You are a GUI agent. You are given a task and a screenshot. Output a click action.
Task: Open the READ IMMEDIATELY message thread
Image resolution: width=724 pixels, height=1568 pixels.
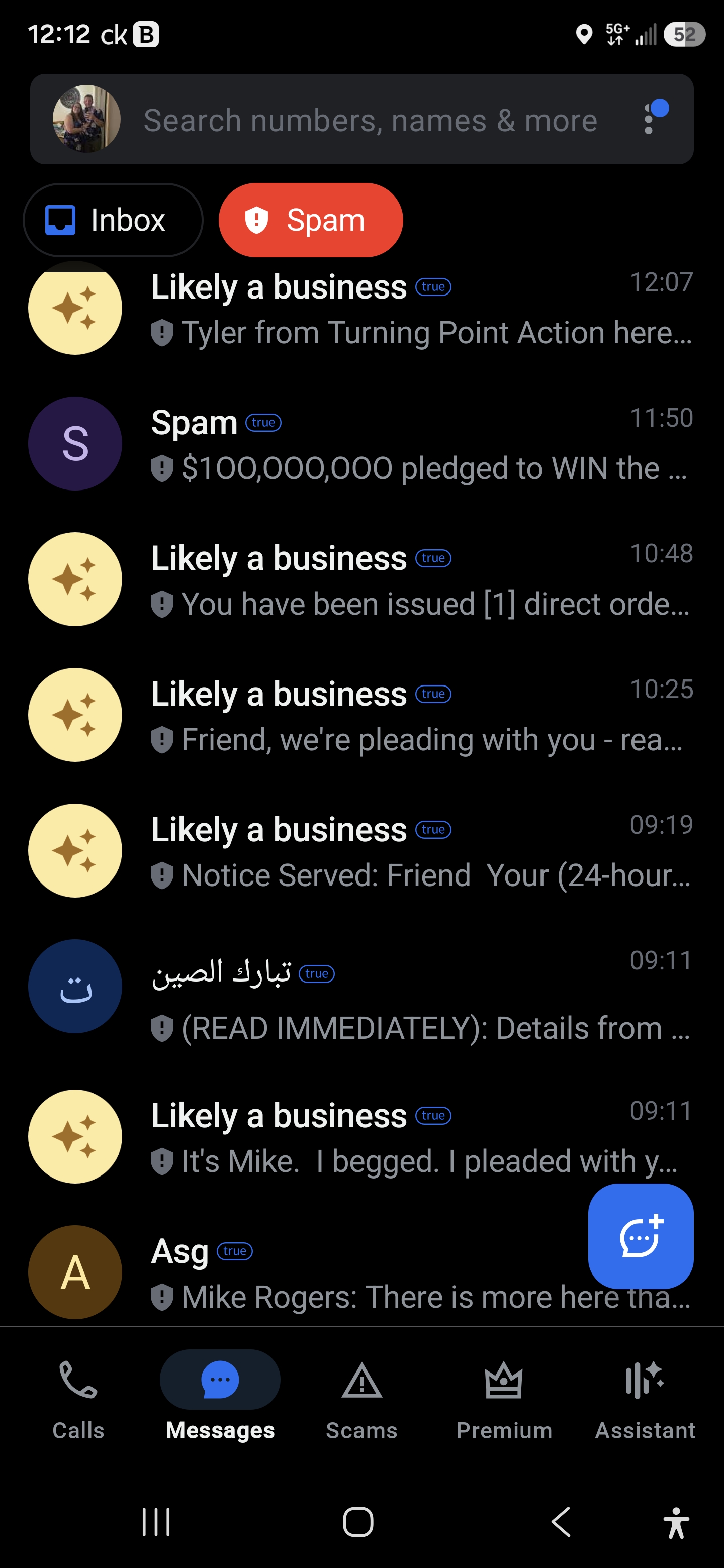pyautogui.click(x=361, y=994)
